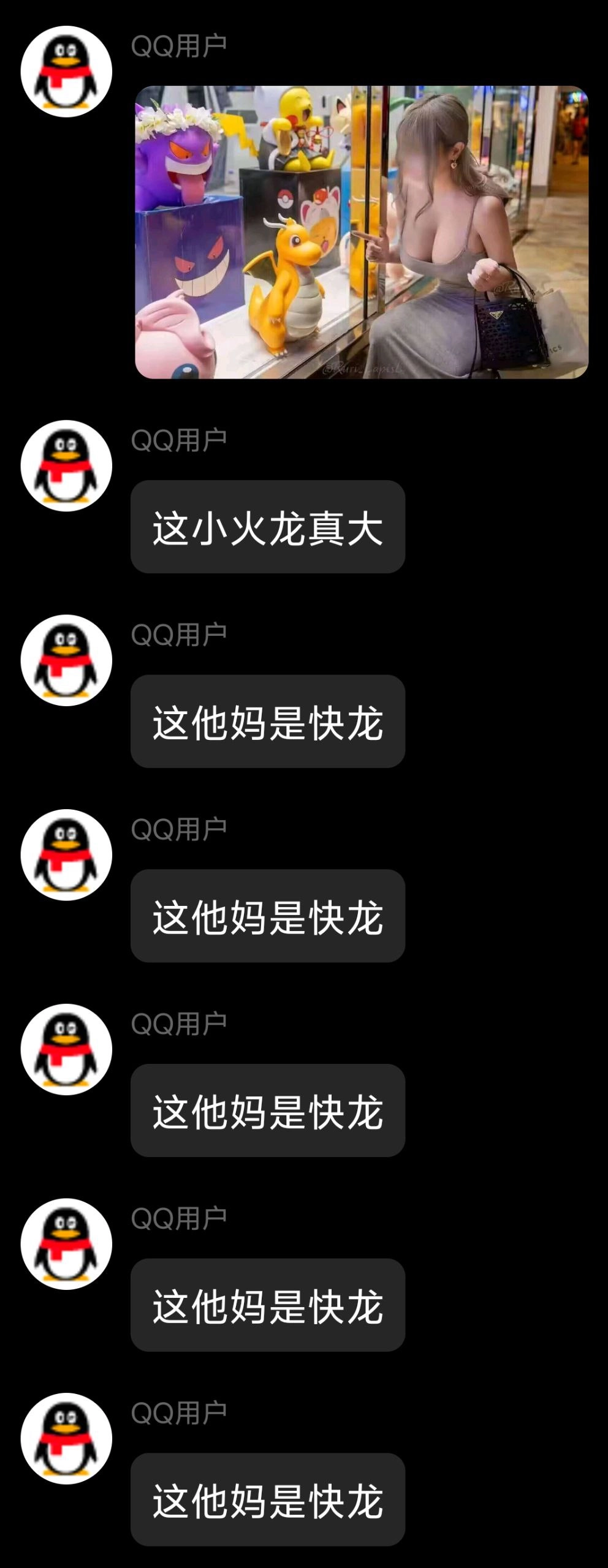Click the second '这他妈是快龙' message bubble

pos(267,916)
